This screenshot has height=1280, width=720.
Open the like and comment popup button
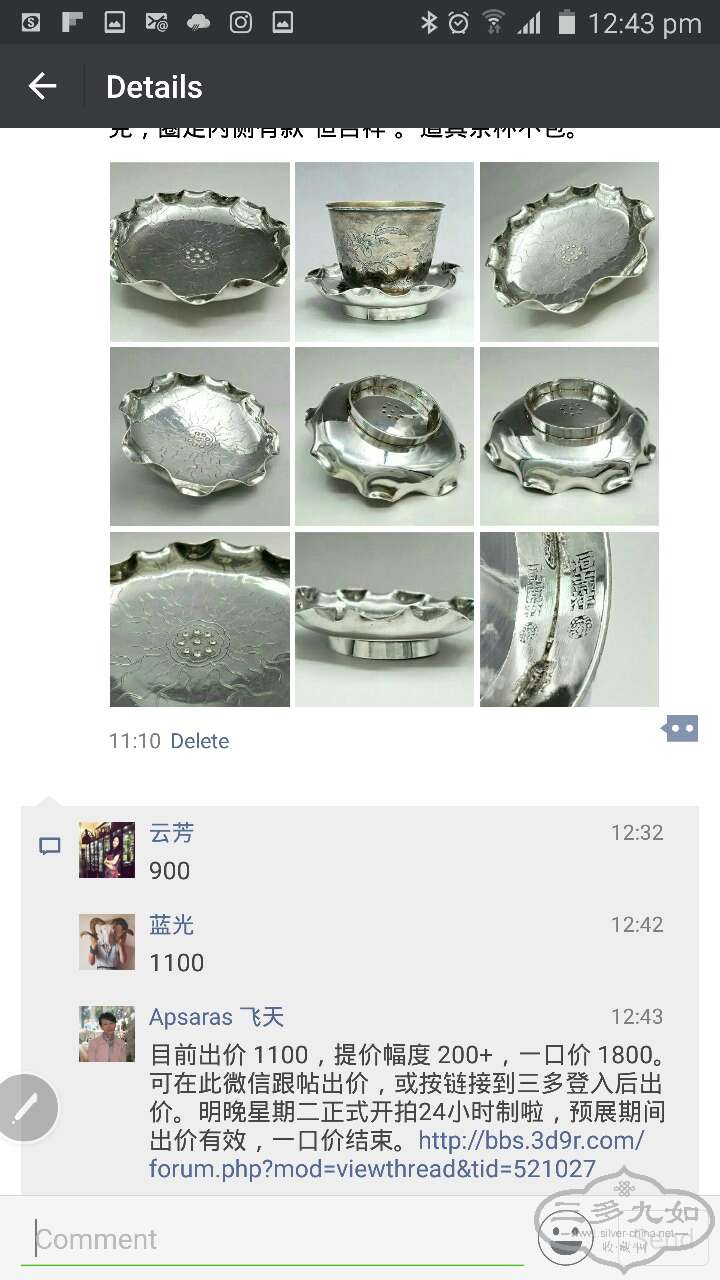coord(680,729)
